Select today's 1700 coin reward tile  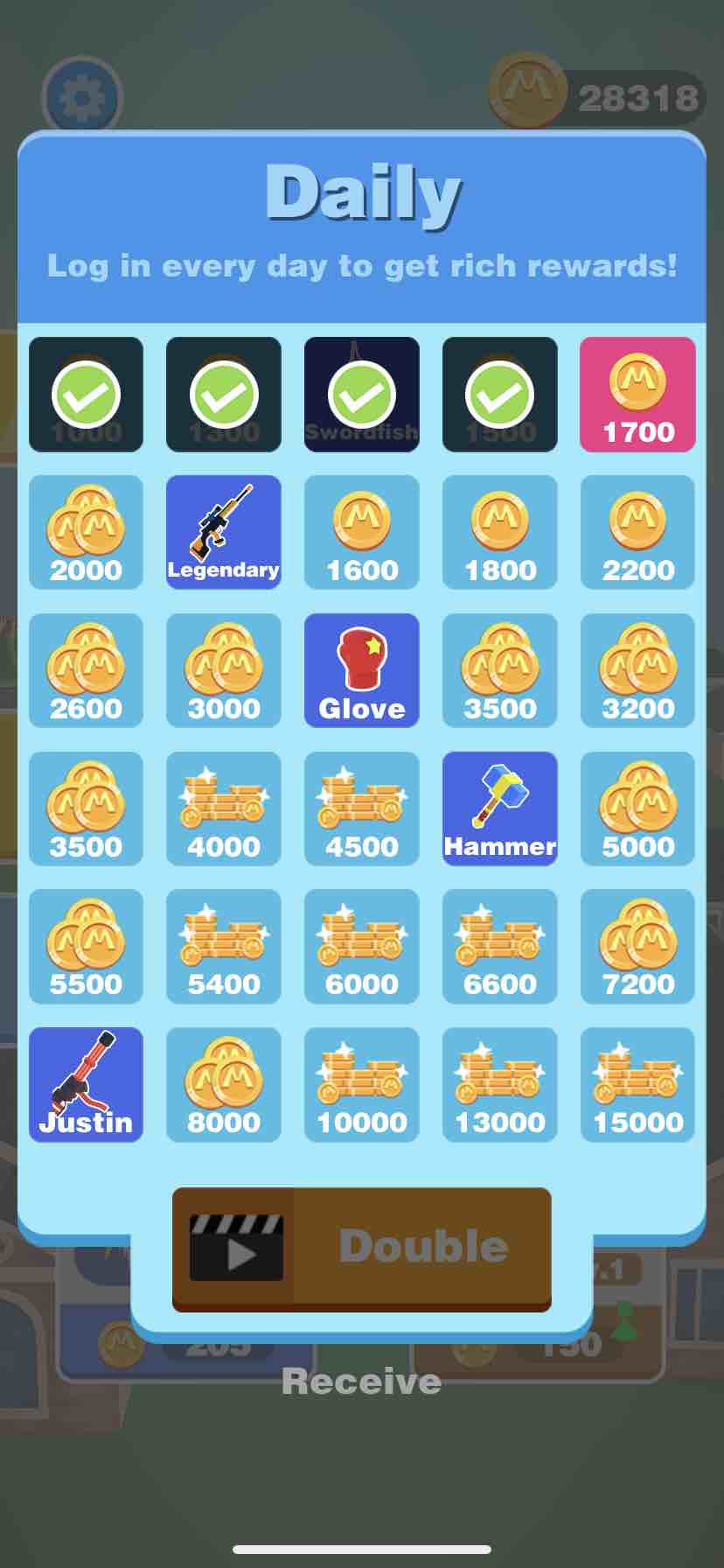point(637,395)
